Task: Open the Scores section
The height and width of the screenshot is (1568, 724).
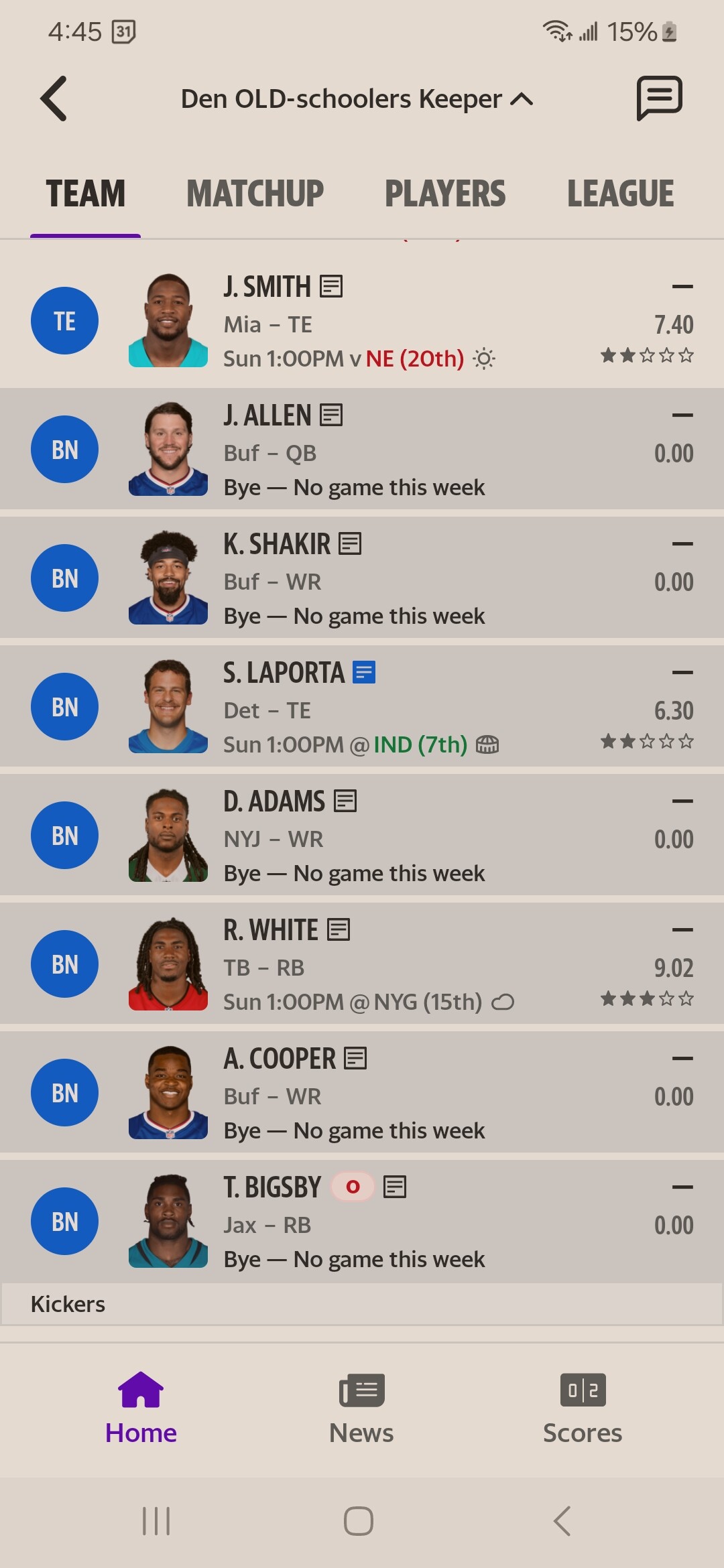Action: coord(582,1409)
